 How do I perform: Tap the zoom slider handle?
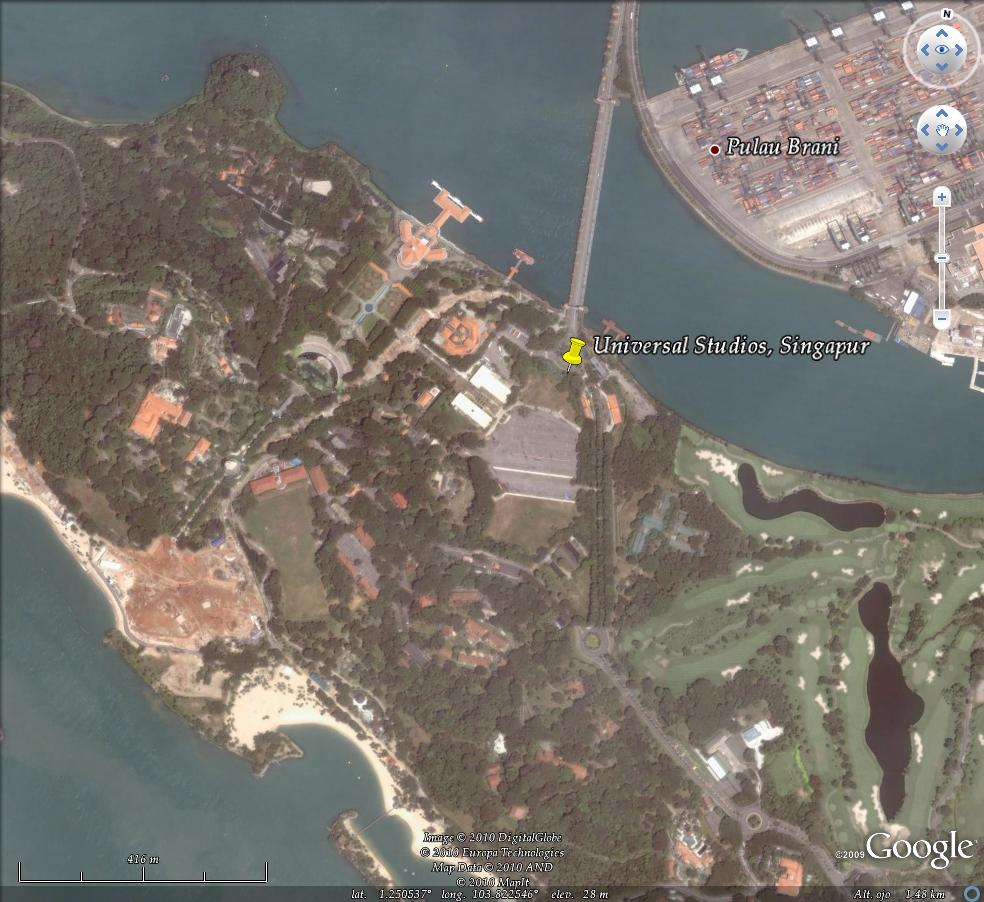click(x=941, y=258)
